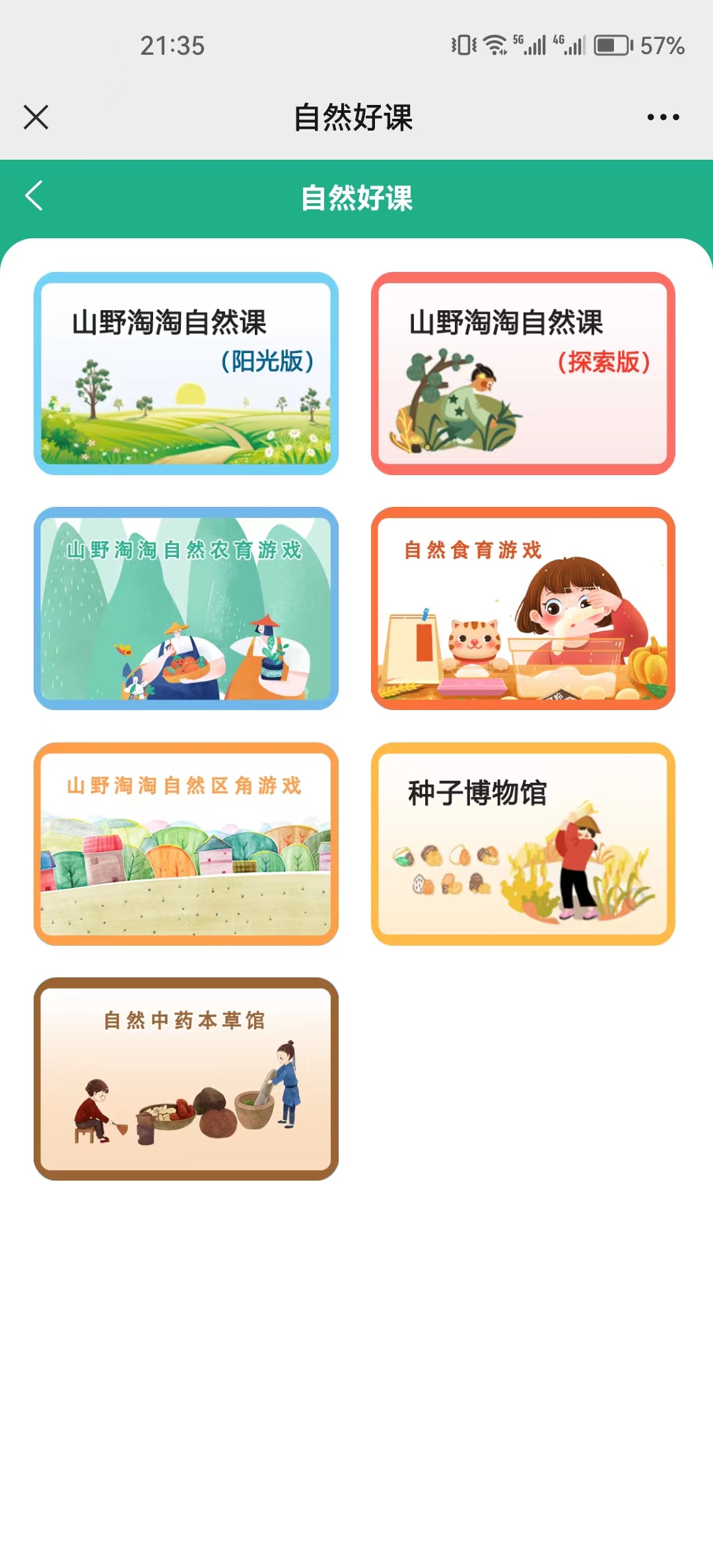Enter the 种子博物馆 card
713x1568 pixels.
tap(523, 843)
